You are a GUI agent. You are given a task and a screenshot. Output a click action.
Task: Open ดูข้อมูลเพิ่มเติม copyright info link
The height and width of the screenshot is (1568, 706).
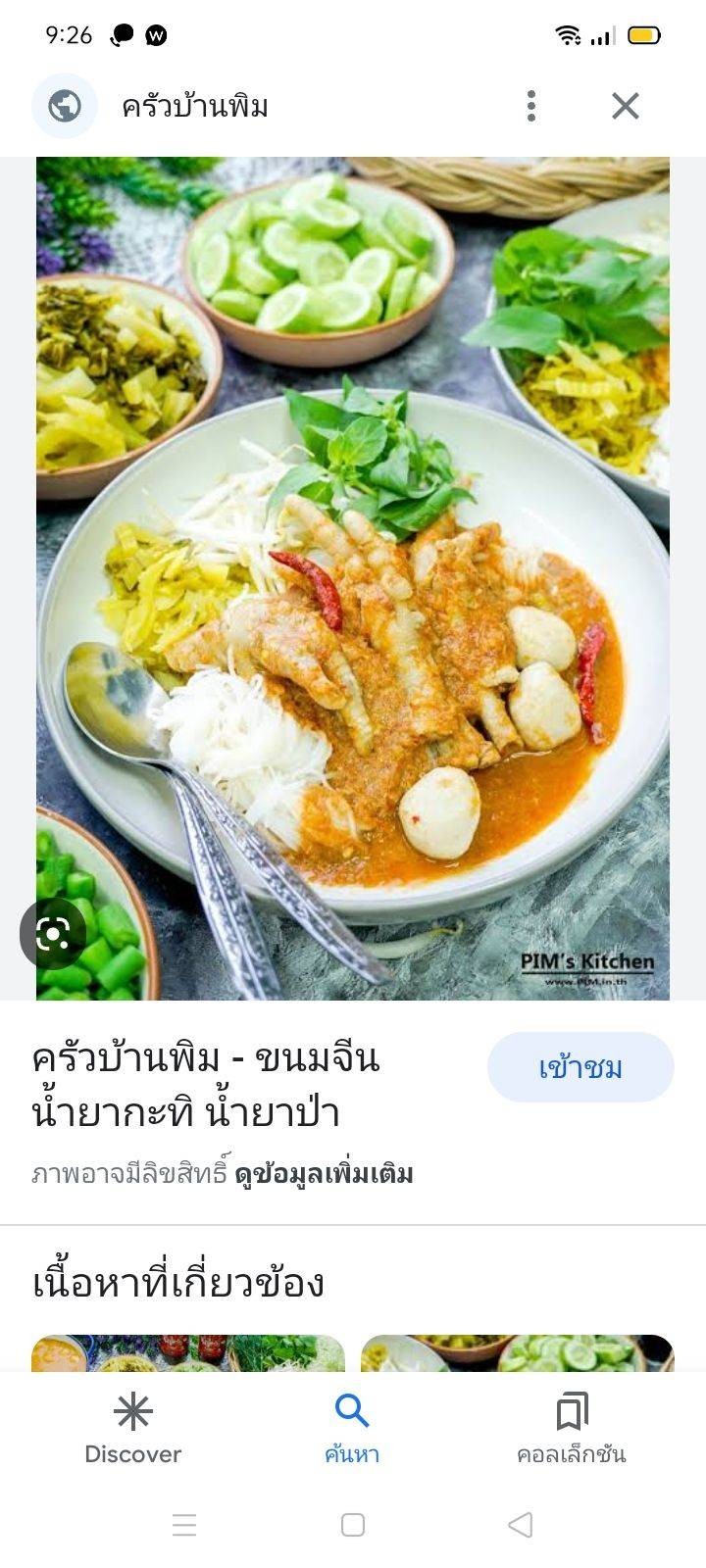(324, 1173)
